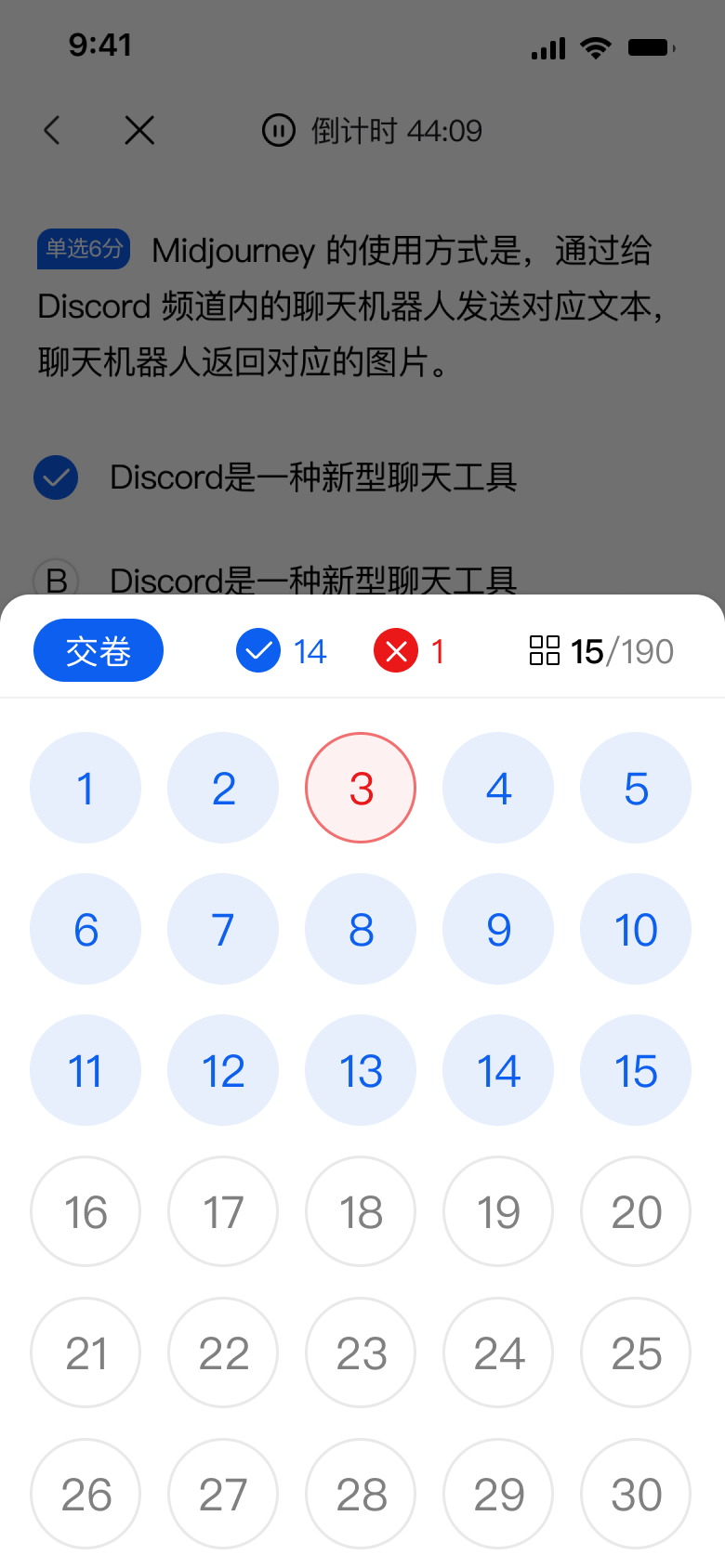
Task: Go to question 7
Action: point(223,929)
